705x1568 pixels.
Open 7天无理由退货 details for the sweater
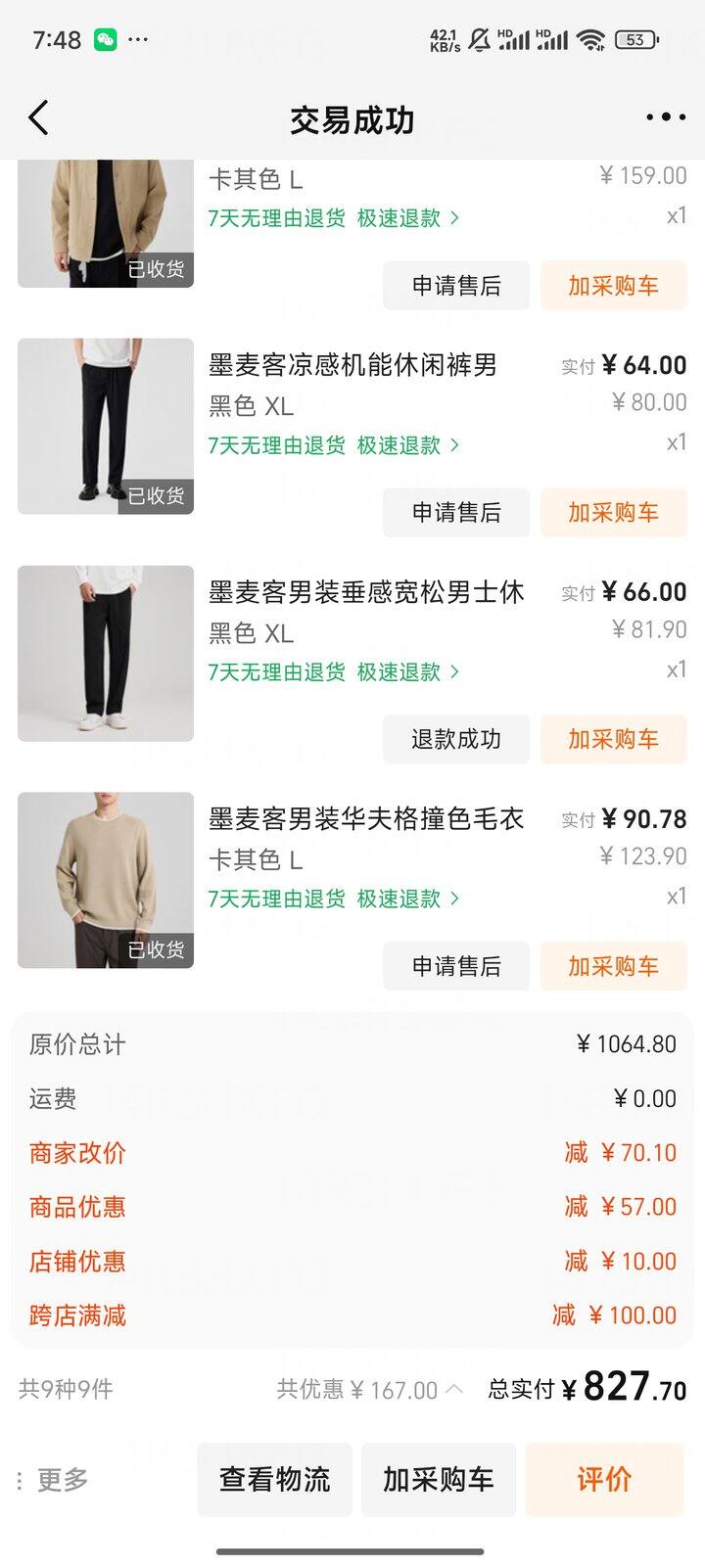tap(276, 899)
